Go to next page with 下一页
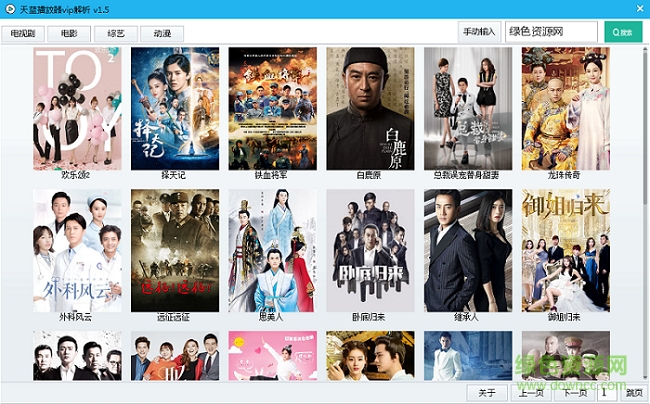Screen dimensions: 650x404 [575, 392]
